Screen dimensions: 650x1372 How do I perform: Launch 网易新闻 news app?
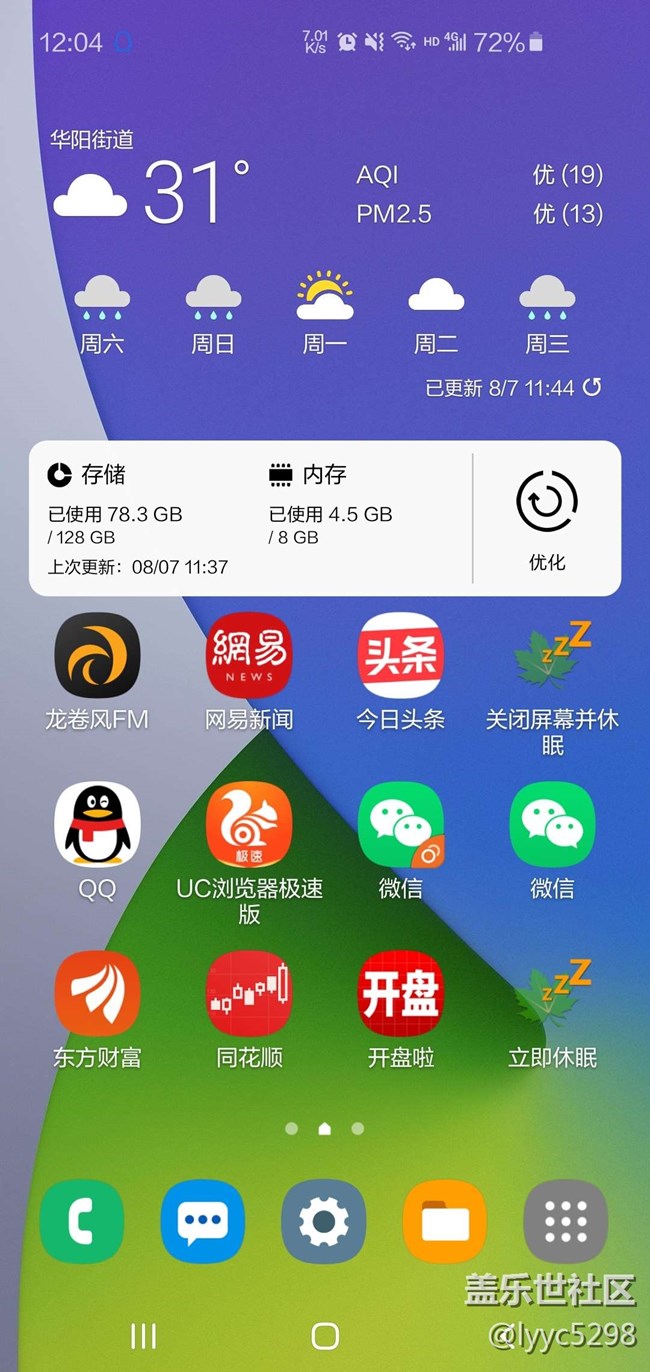[249, 655]
